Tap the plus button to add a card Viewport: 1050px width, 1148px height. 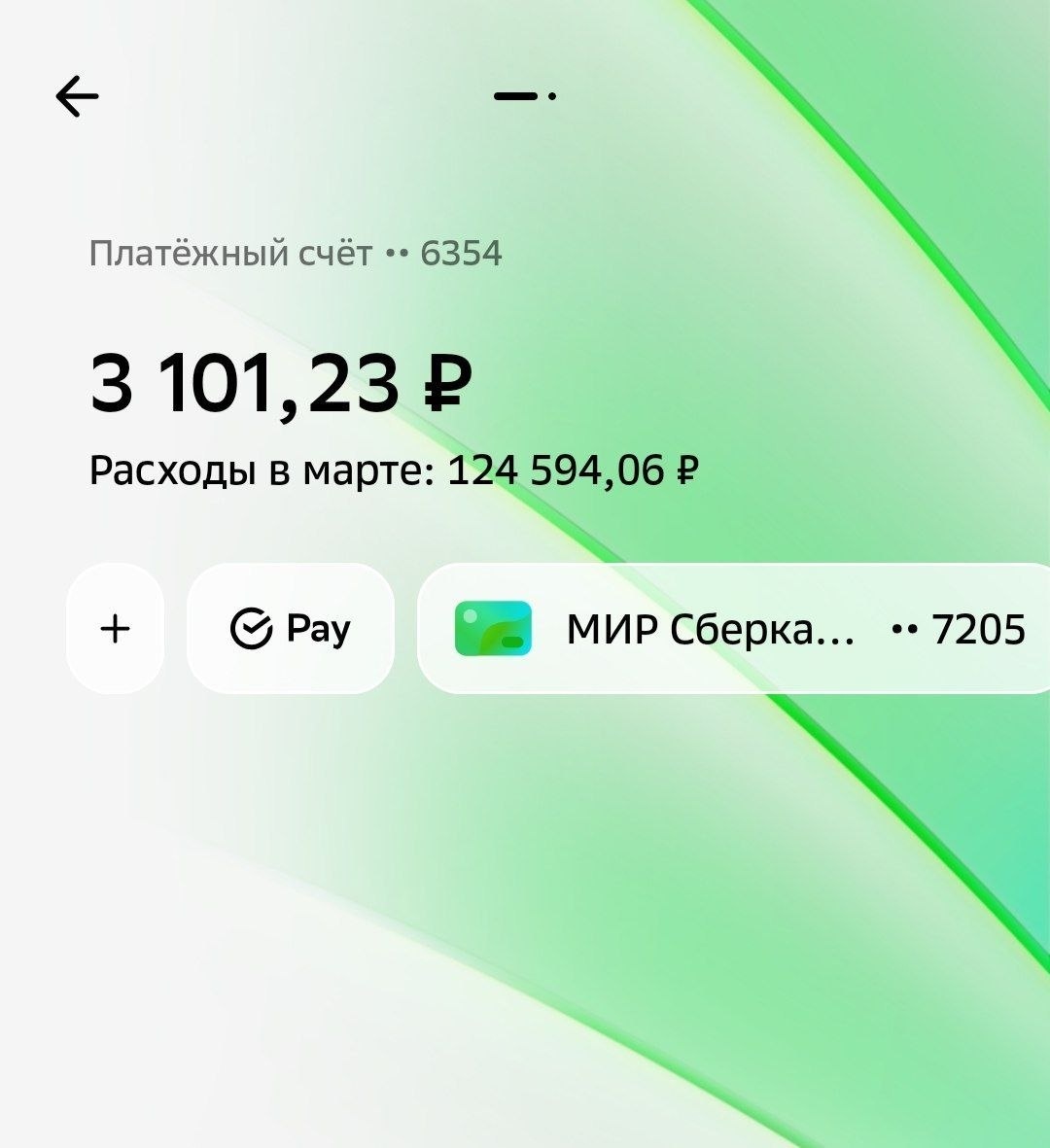[115, 628]
